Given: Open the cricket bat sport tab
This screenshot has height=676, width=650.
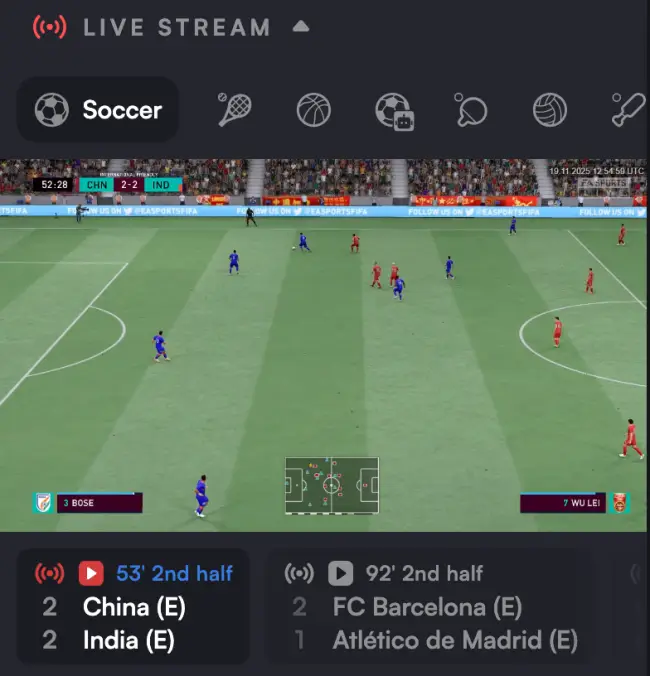Looking at the screenshot, I should tap(628, 110).
